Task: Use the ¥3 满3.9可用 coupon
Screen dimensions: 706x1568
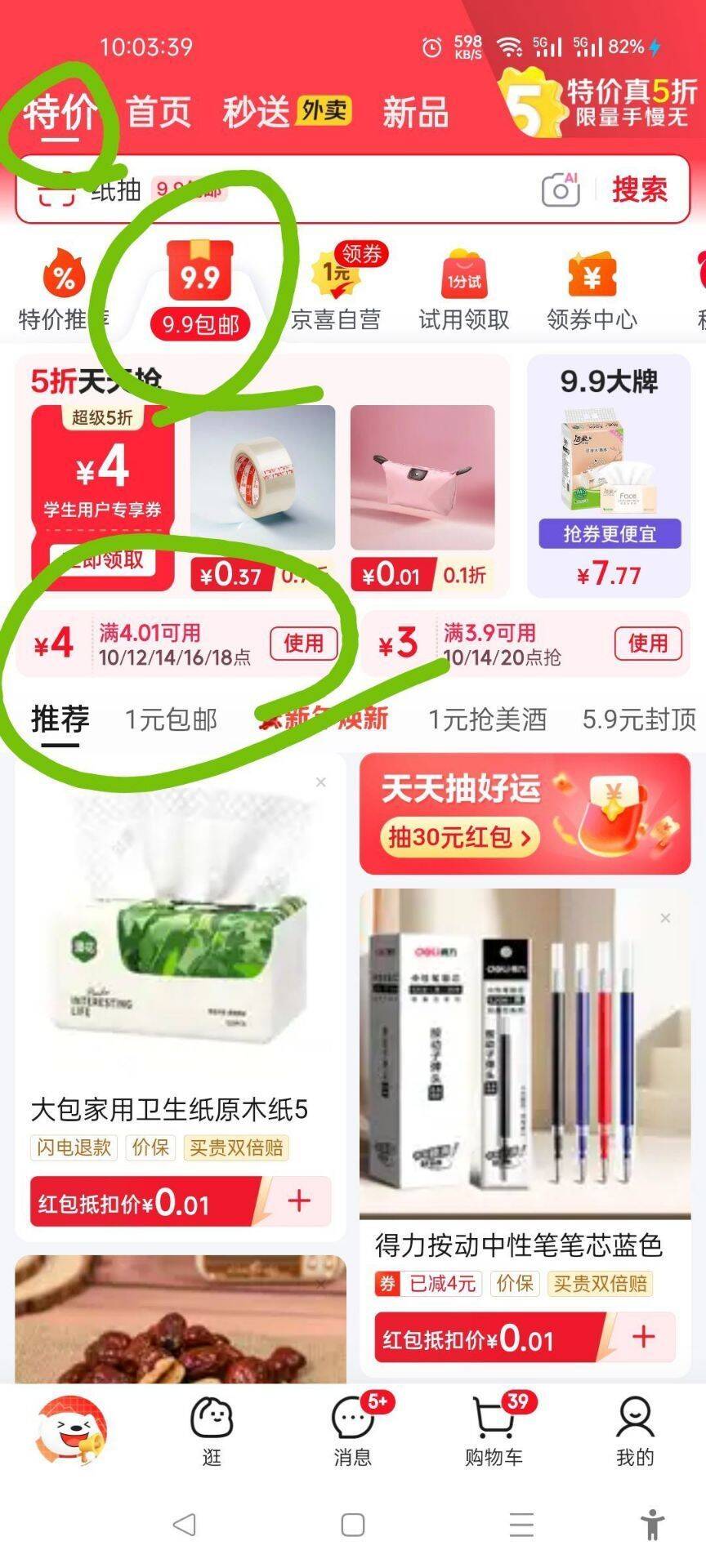Action: click(x=647, y=644)
